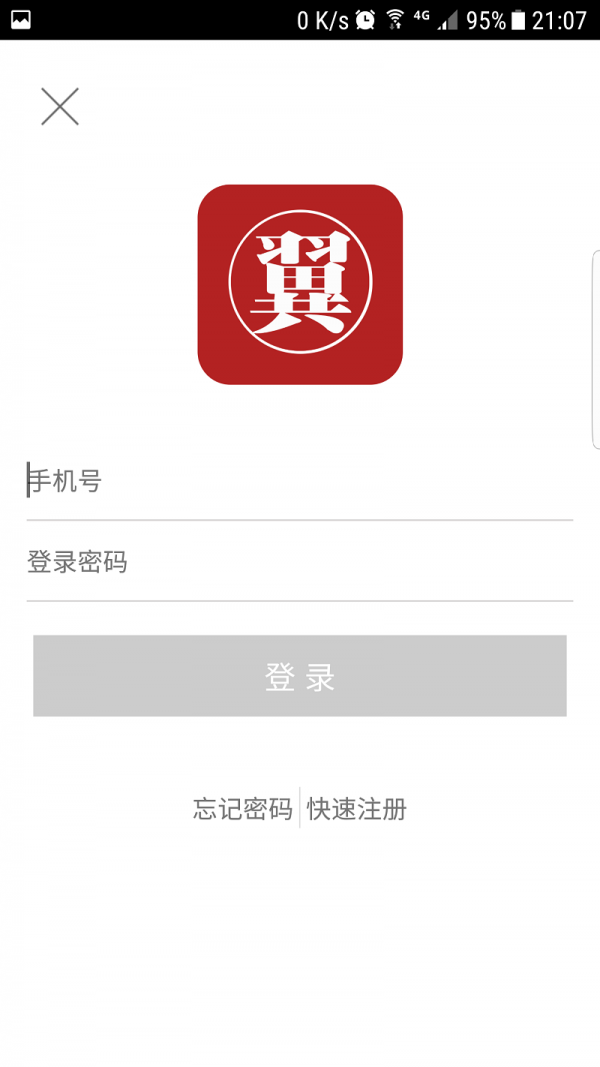Close the login screen with the X
Image resolution: width=600 pixels, height=1067 pixels.
pos(60,107)
